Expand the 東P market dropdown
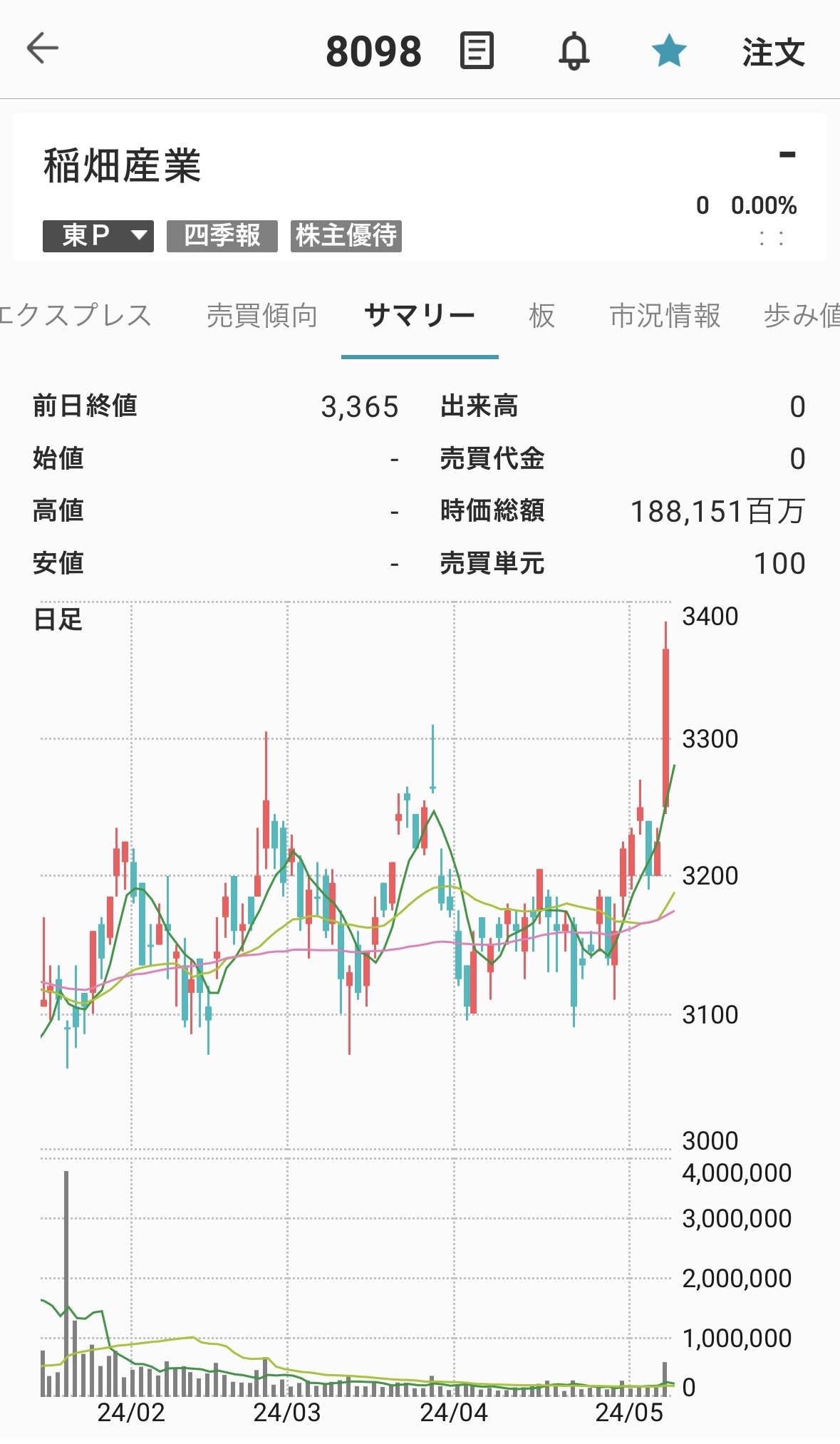 click(98, 235)
